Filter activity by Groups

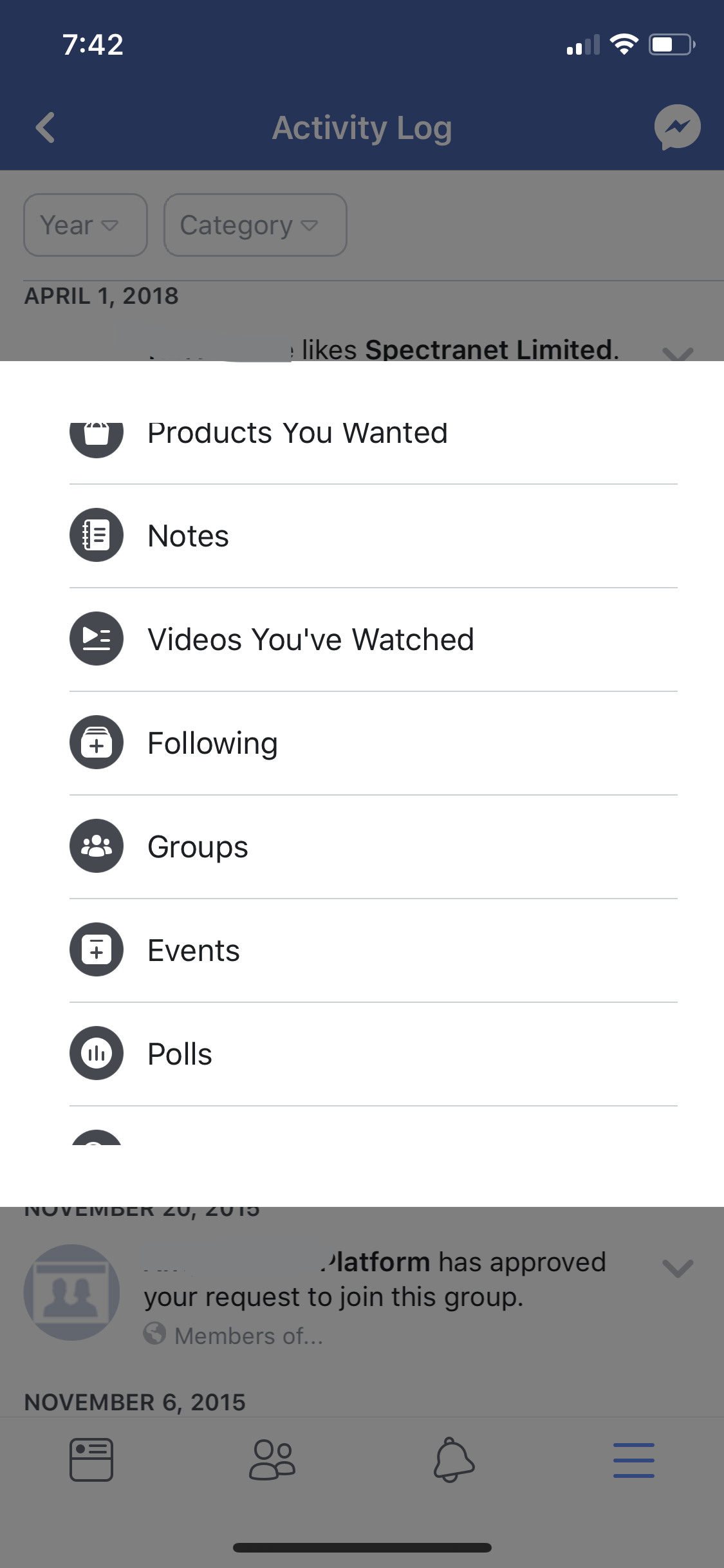click(373, 846)
